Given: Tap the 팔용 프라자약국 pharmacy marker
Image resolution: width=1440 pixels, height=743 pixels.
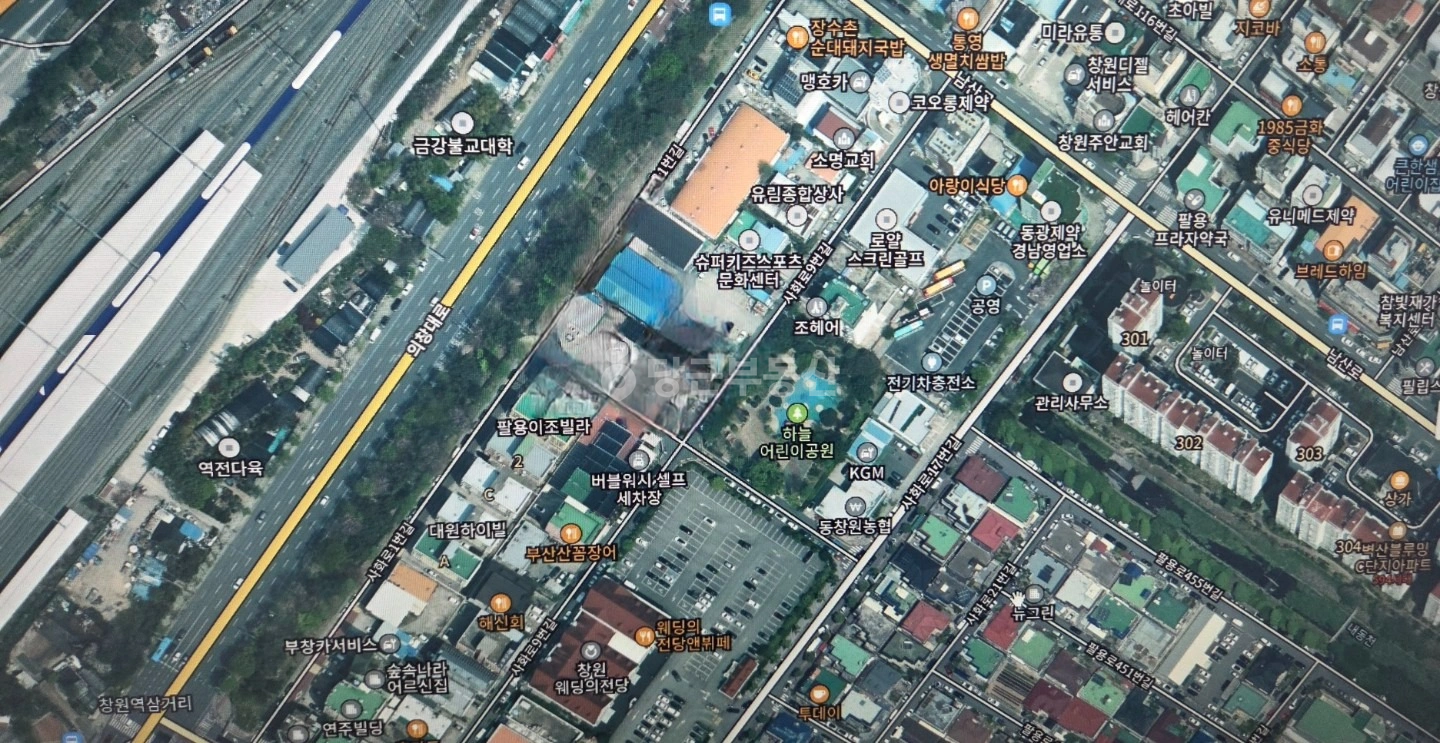Looking at the screenshot, I should click(x=1189, y=198).
